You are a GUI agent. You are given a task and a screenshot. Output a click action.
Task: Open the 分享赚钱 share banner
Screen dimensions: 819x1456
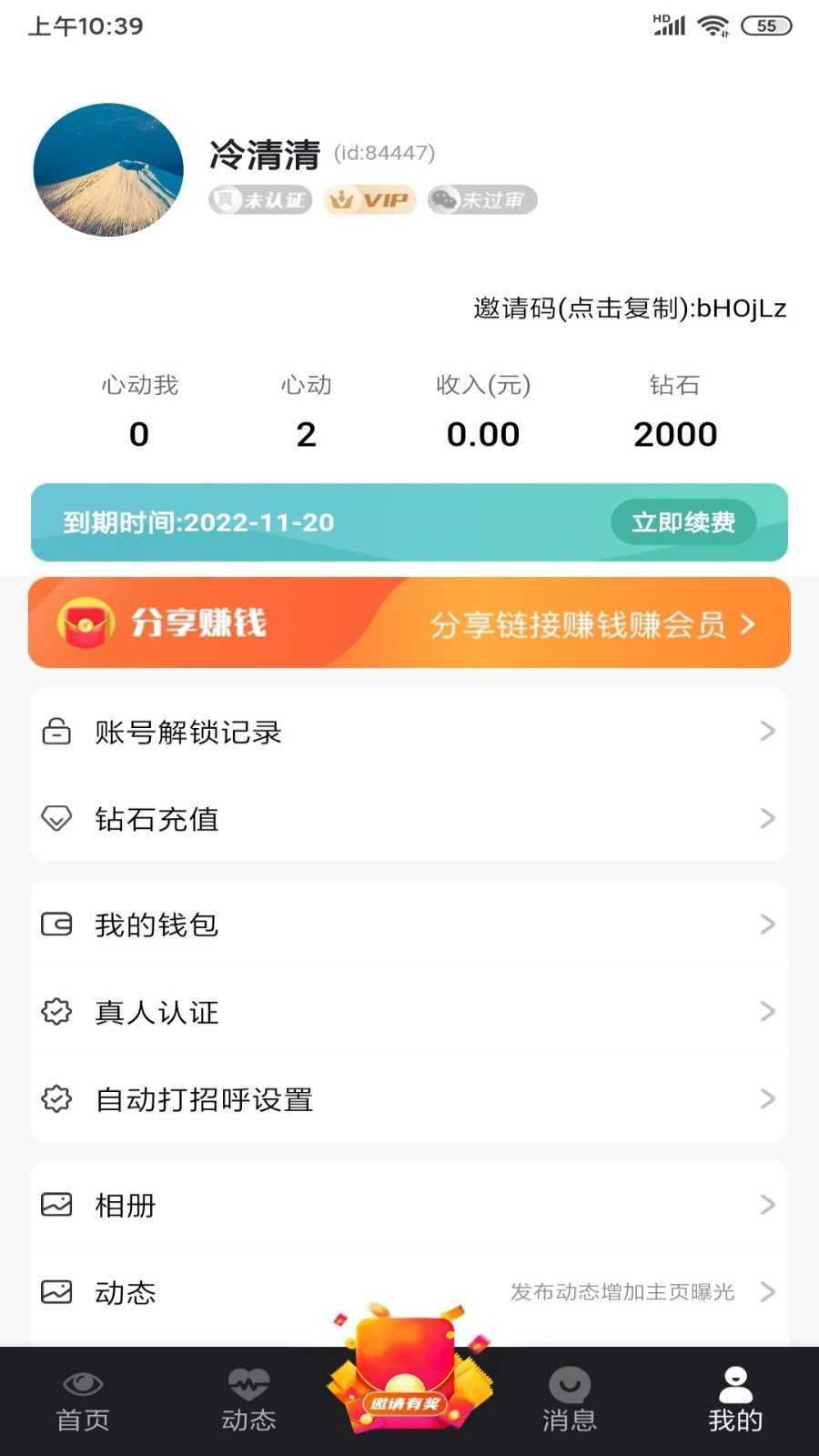[409, 623]
